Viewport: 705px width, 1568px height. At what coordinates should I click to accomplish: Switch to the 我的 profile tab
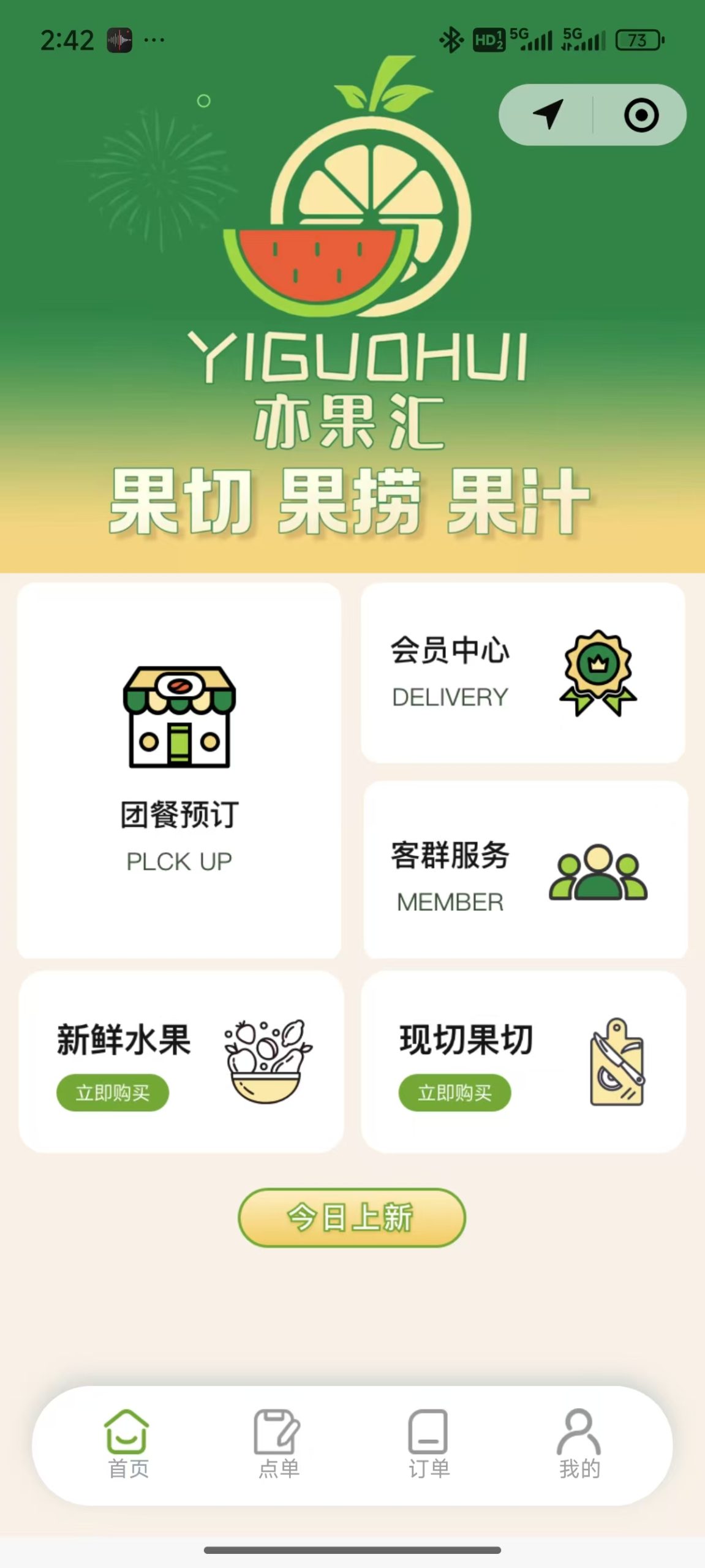[x=579, y=1444]
